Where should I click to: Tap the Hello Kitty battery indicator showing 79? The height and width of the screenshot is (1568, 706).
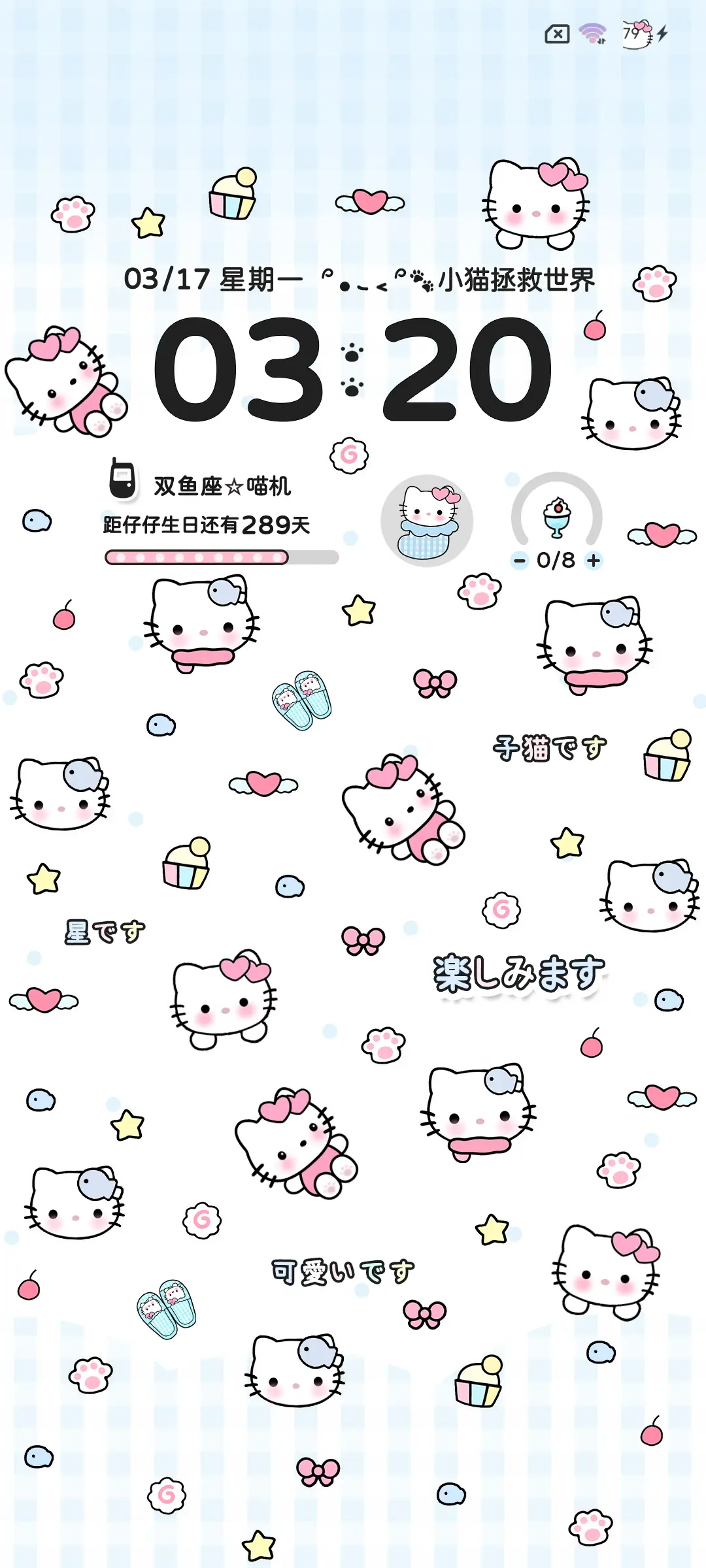coord(636,34)
